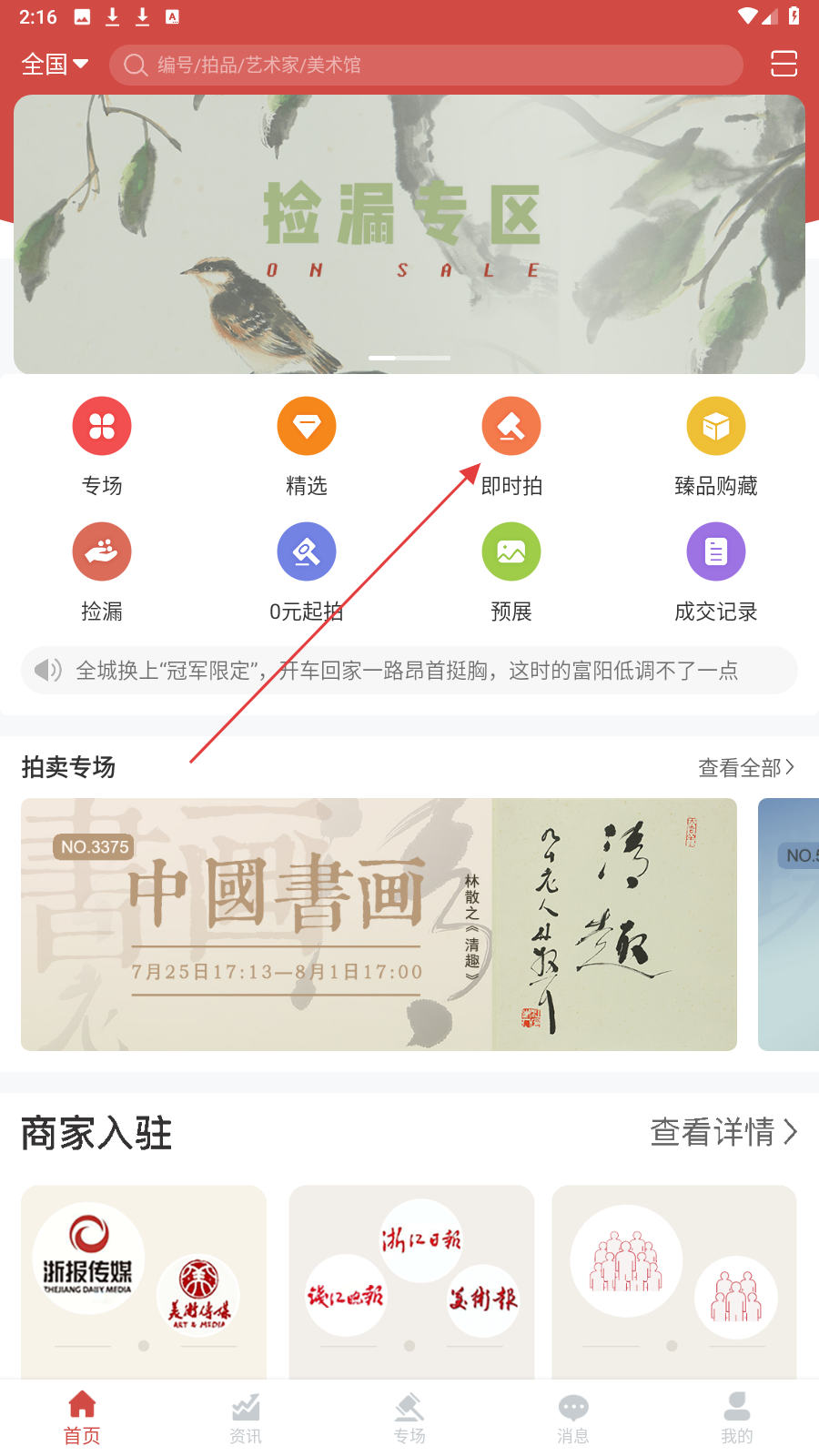Viewport: 819px width, 1456px height.
Task: Switch to the 消息 tab
Action: pos(573,1419)
